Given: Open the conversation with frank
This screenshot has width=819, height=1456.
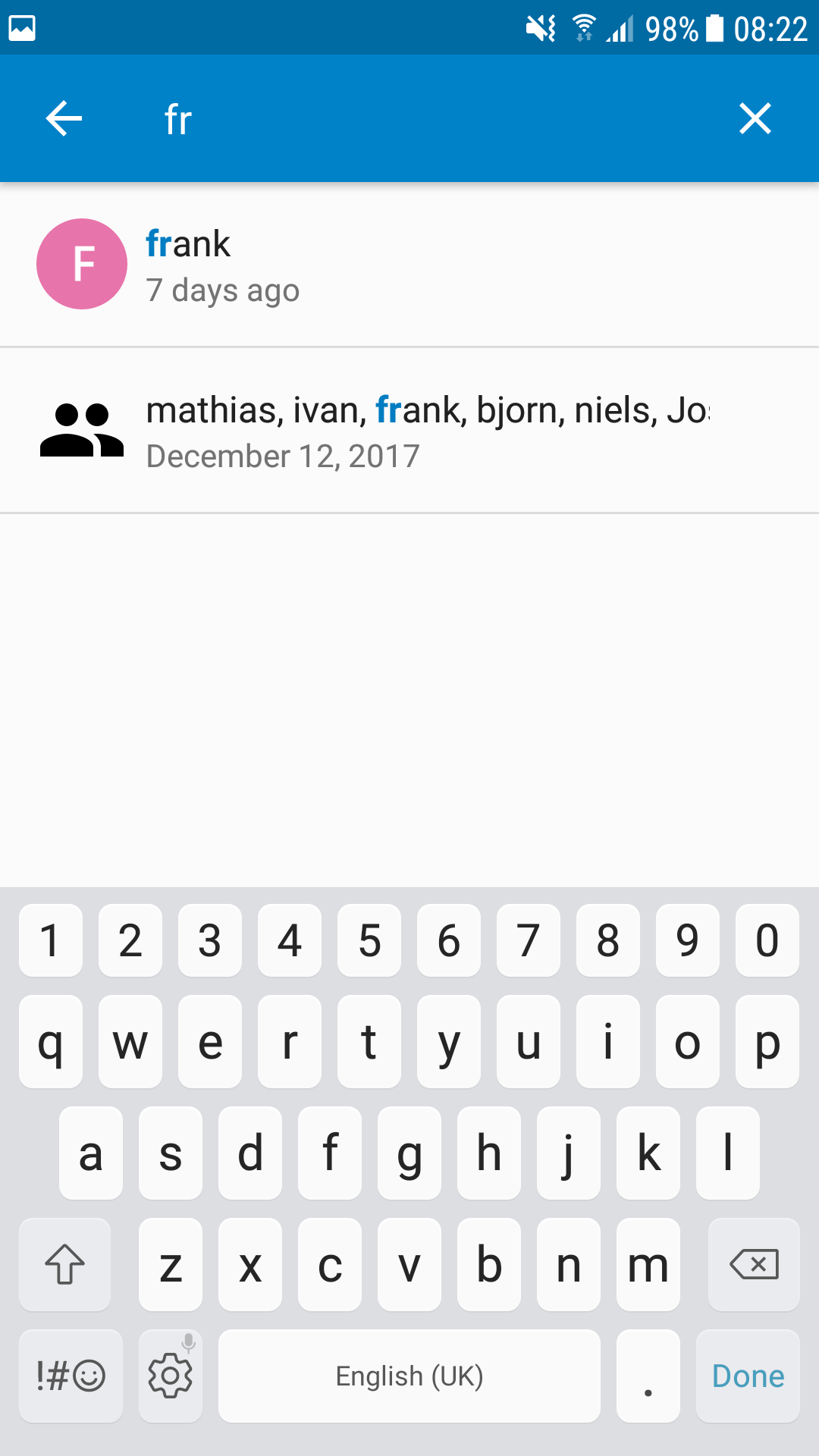Looking at the screenshot, I should [409, 265].
